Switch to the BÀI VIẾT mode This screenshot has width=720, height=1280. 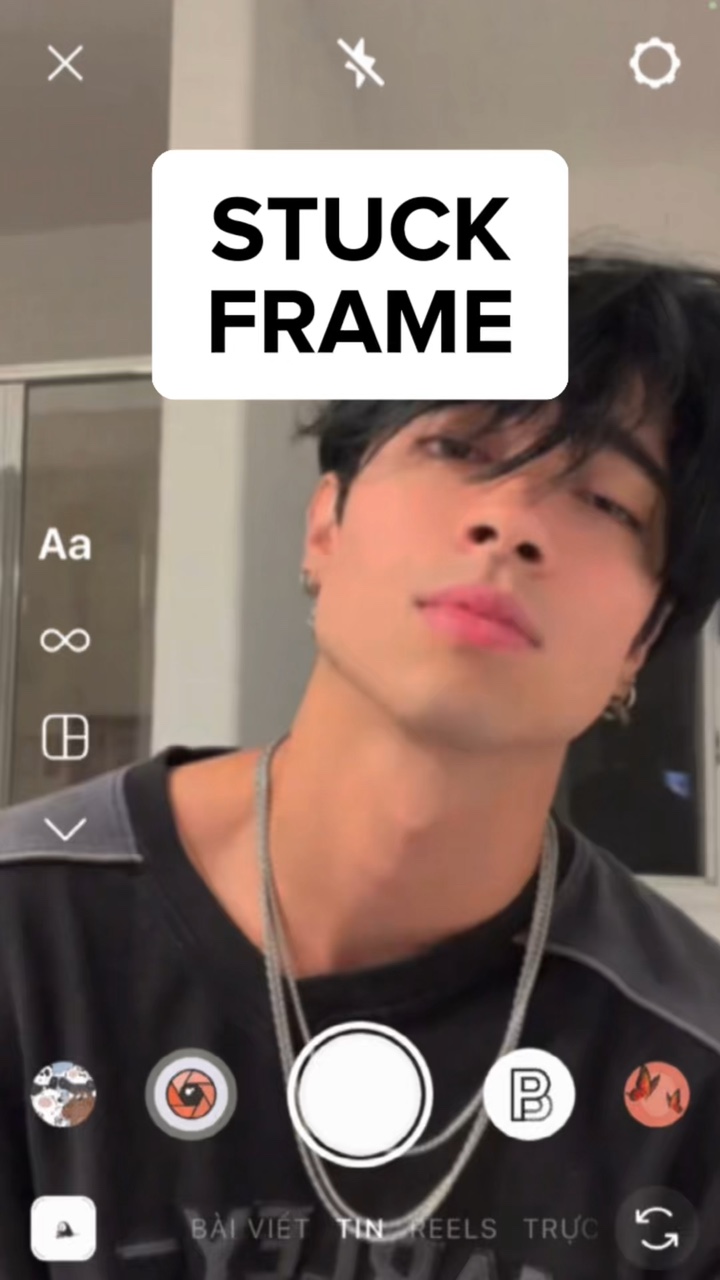[x=250, y=1228]
